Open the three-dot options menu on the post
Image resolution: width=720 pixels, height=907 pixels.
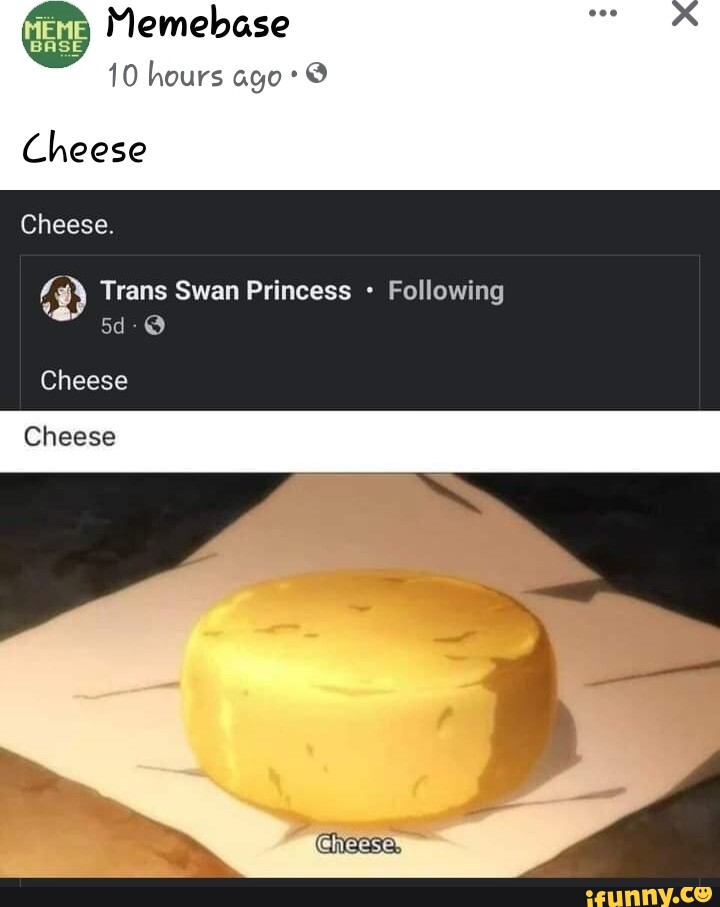(601, 14)
